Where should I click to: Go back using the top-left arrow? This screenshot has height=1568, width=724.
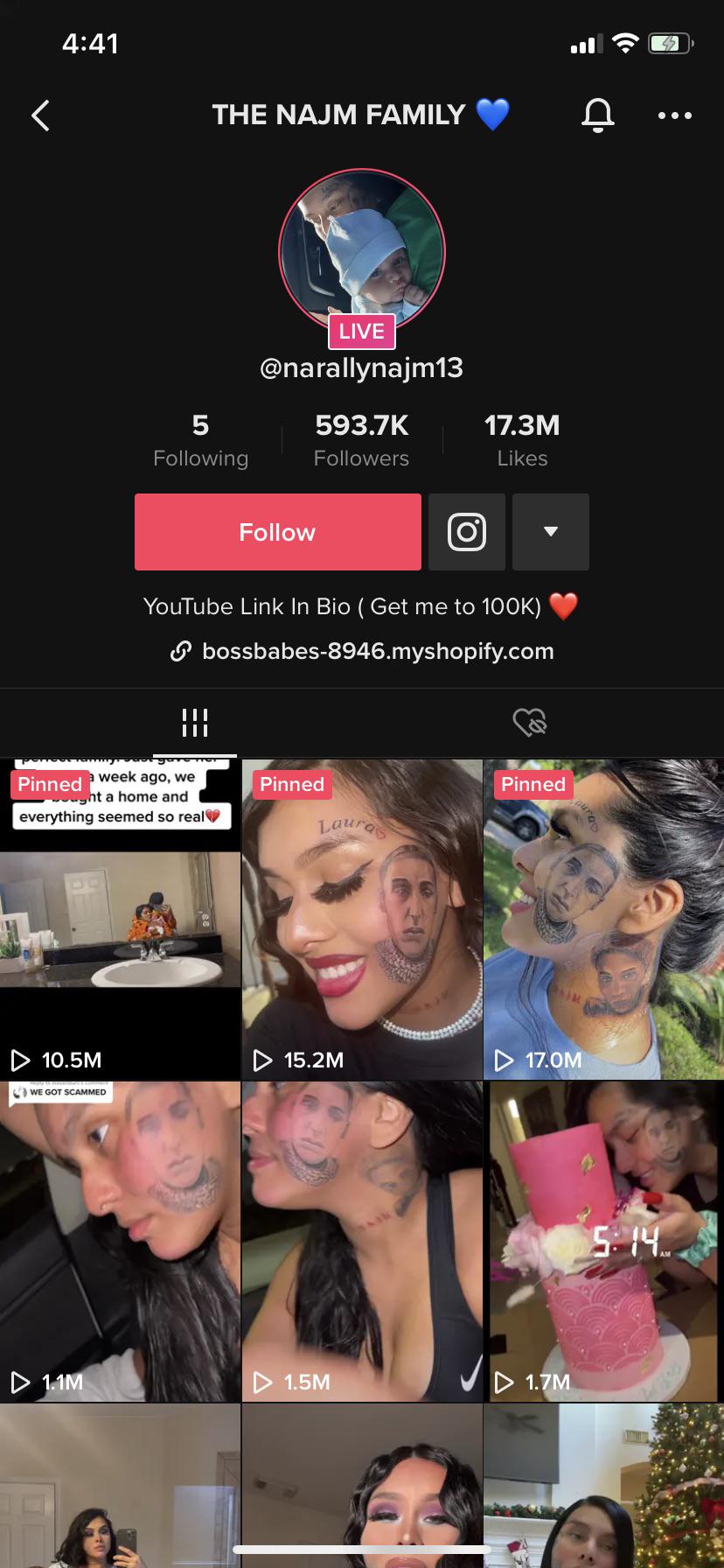pyautogui.click(x=40, y=115)
